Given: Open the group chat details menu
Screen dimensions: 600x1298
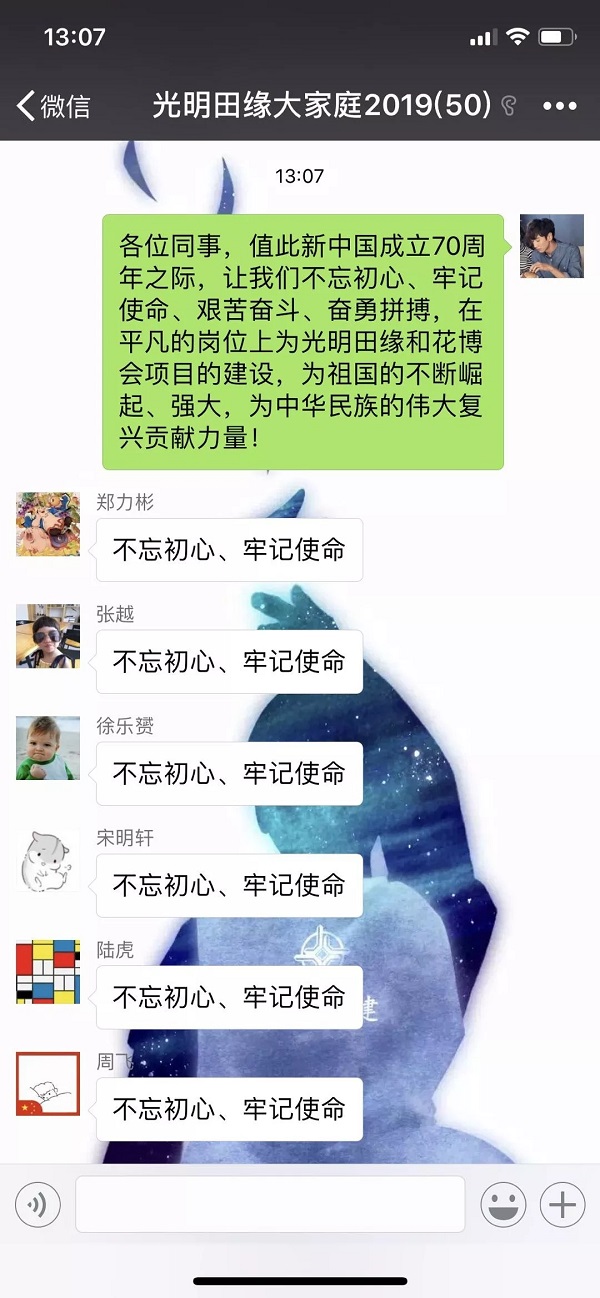Looking at the screenshot, I should (560, 105).
